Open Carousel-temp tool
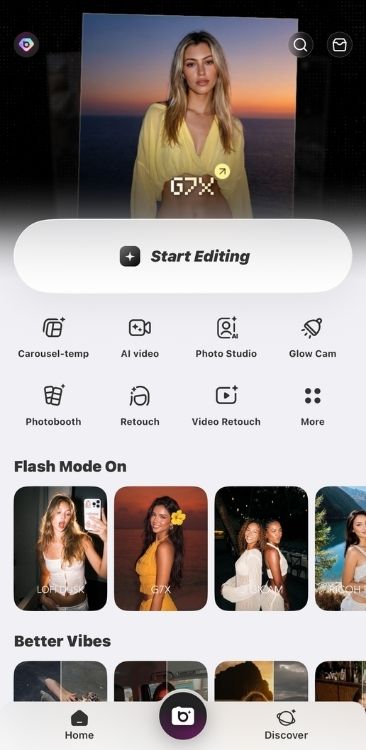The image size is (366, 750). 53,337
